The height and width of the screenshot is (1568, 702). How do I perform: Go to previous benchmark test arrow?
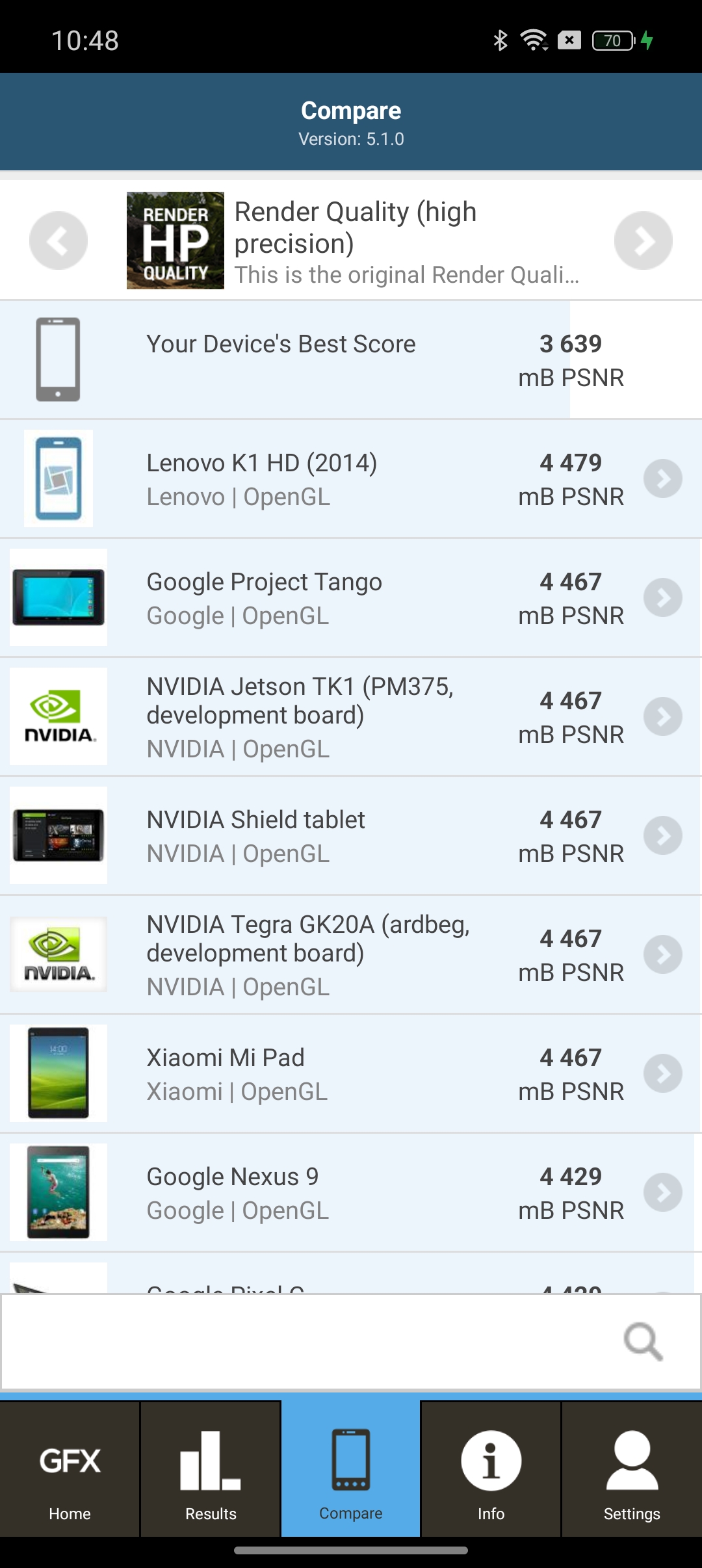(58, 241)
